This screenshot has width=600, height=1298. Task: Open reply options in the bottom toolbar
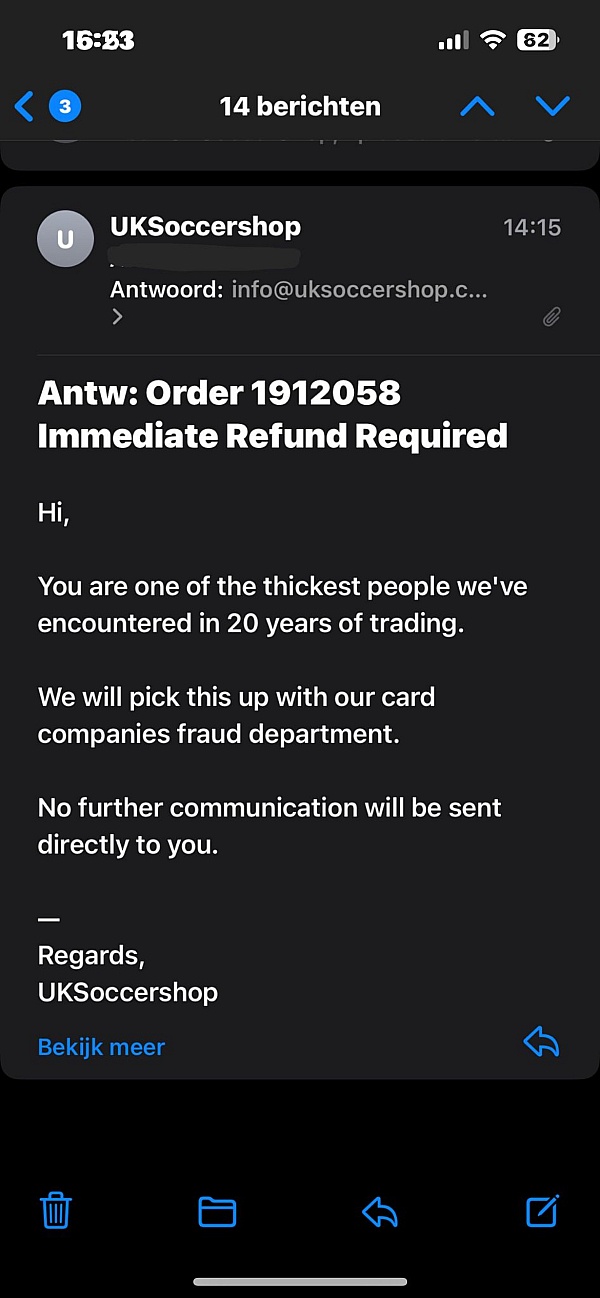380,1212
